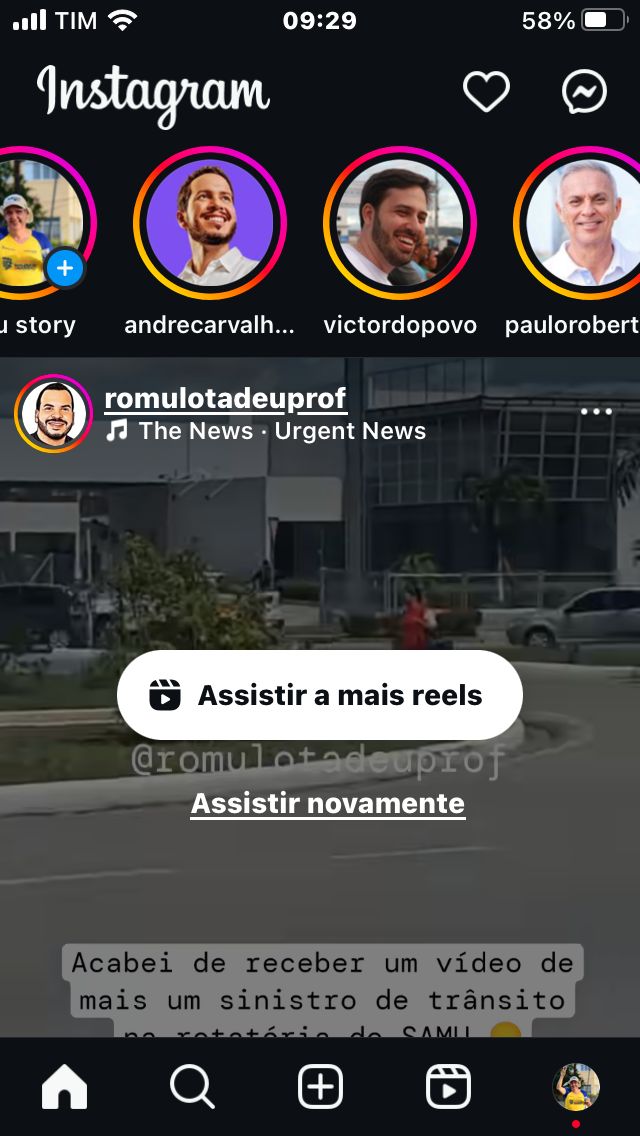The image size is (640, 1136).
Task: Open Messenger direct messages
Action: [584, 93]
